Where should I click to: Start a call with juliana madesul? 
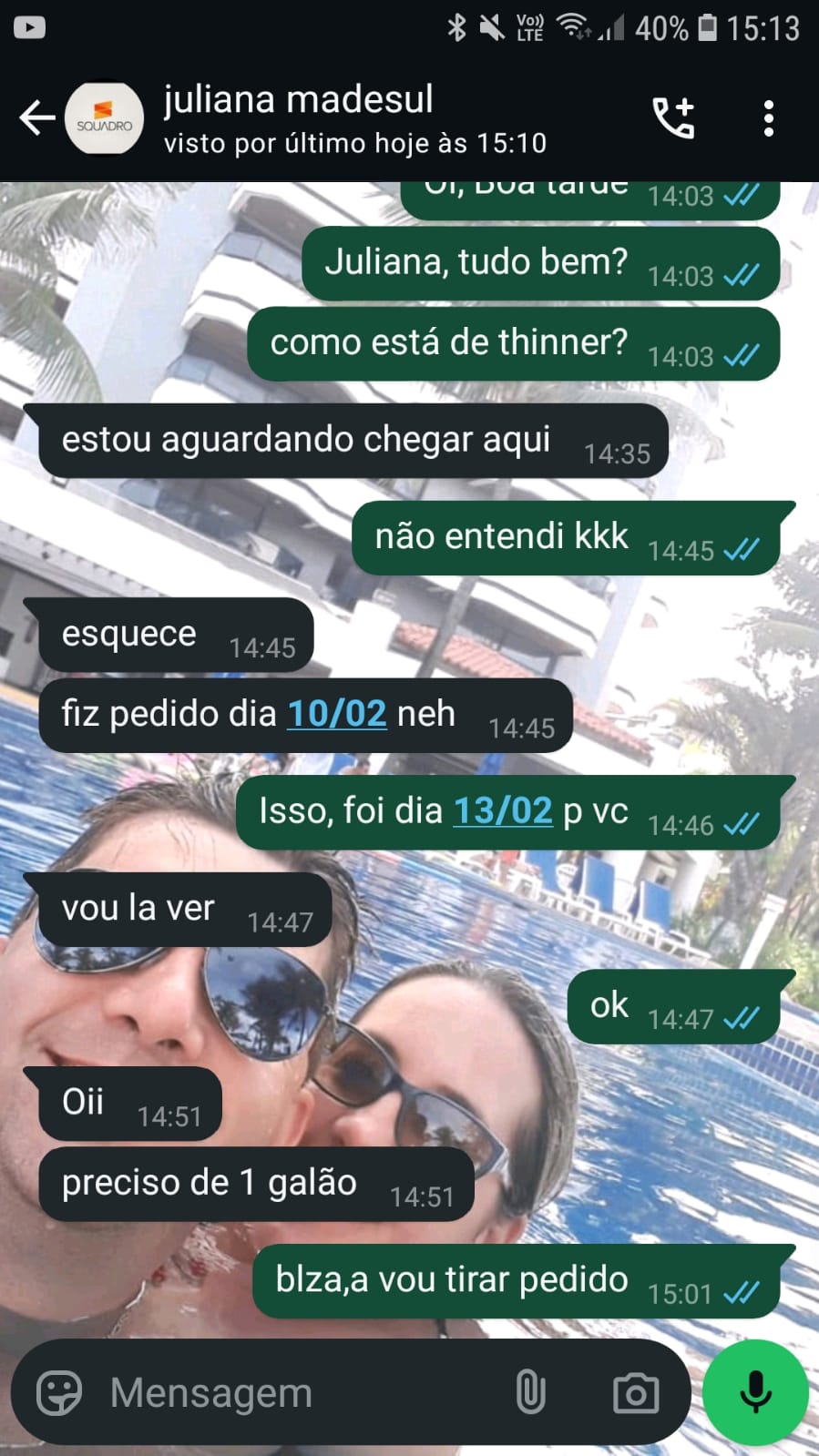coord(674,118)
